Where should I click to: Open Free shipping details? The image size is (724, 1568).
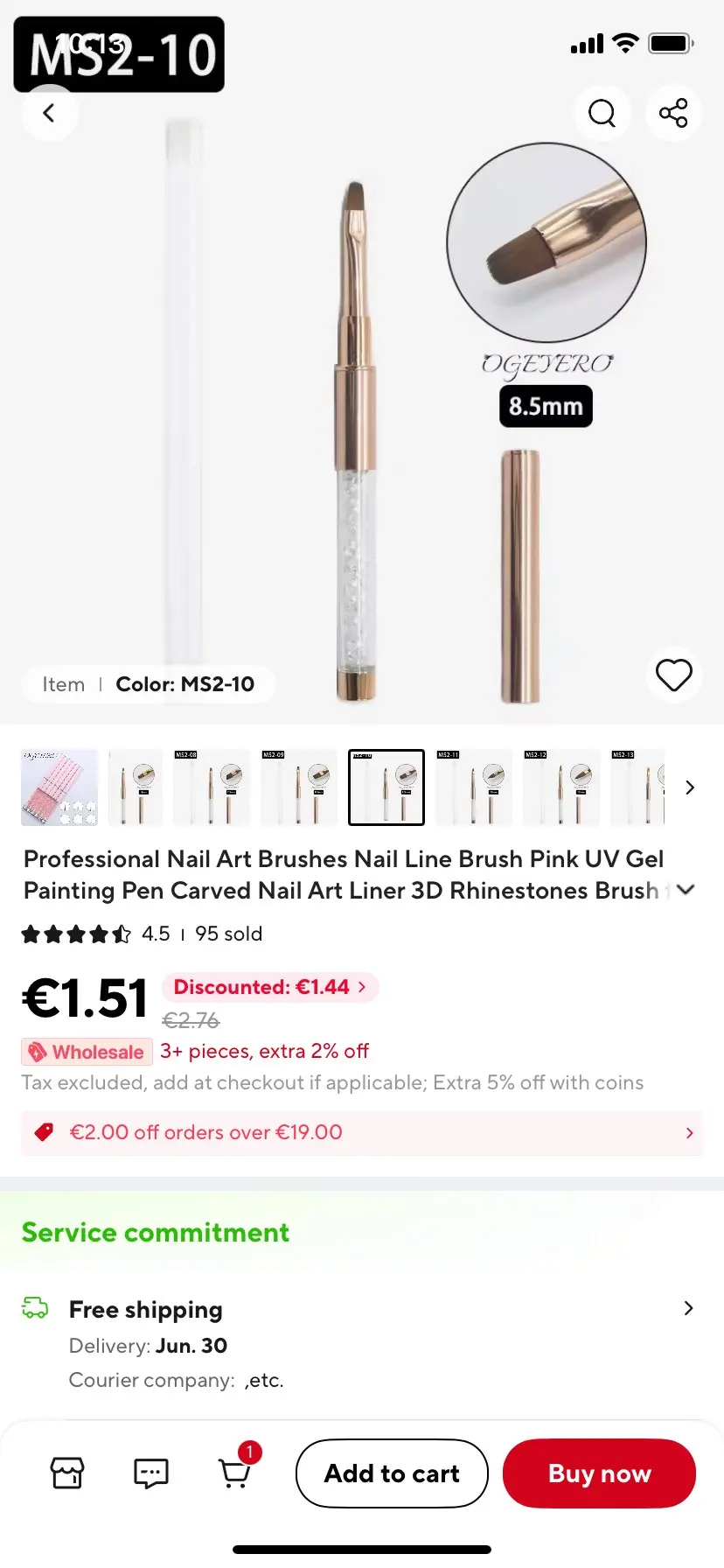pyautogui.click(x=362, y=1309)
